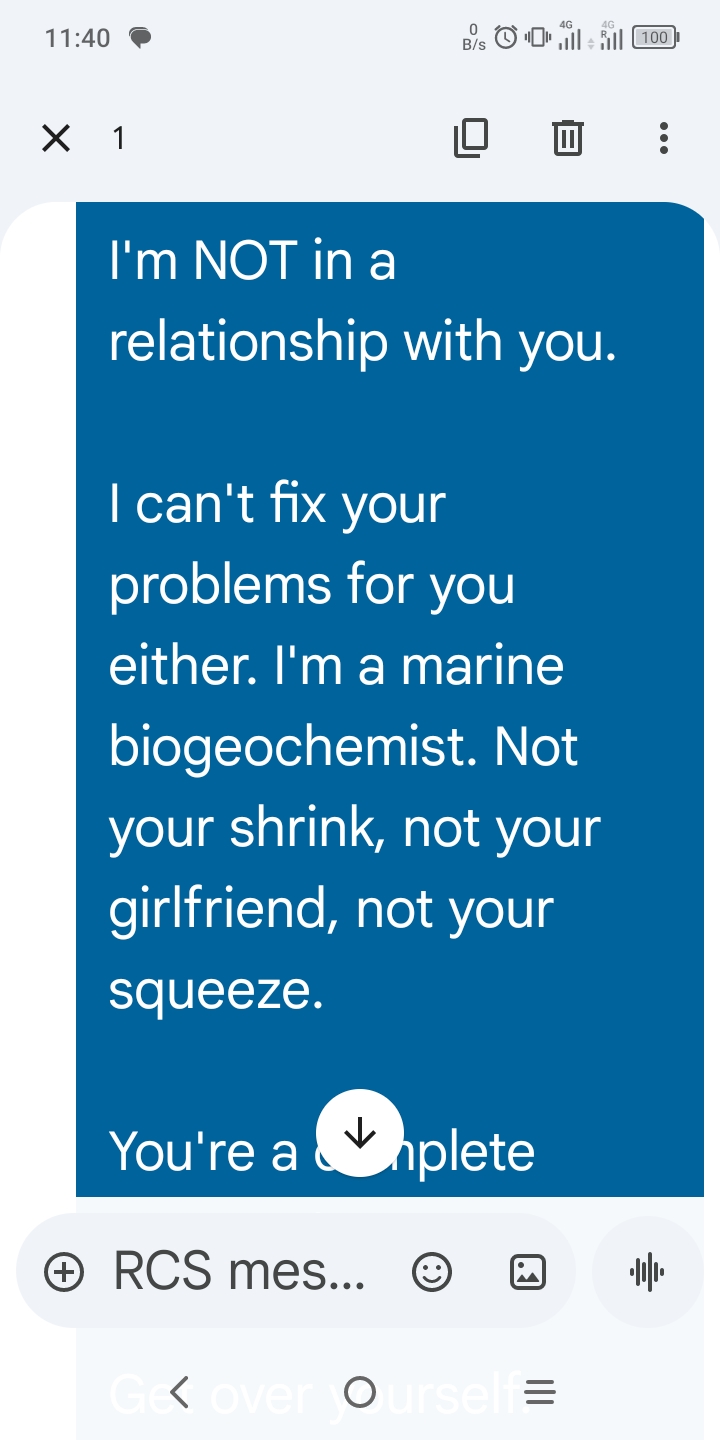Go back using system navigation
Image resolution: width=720 pixels, height=1440 pixels.
(x=180, y=1391)
